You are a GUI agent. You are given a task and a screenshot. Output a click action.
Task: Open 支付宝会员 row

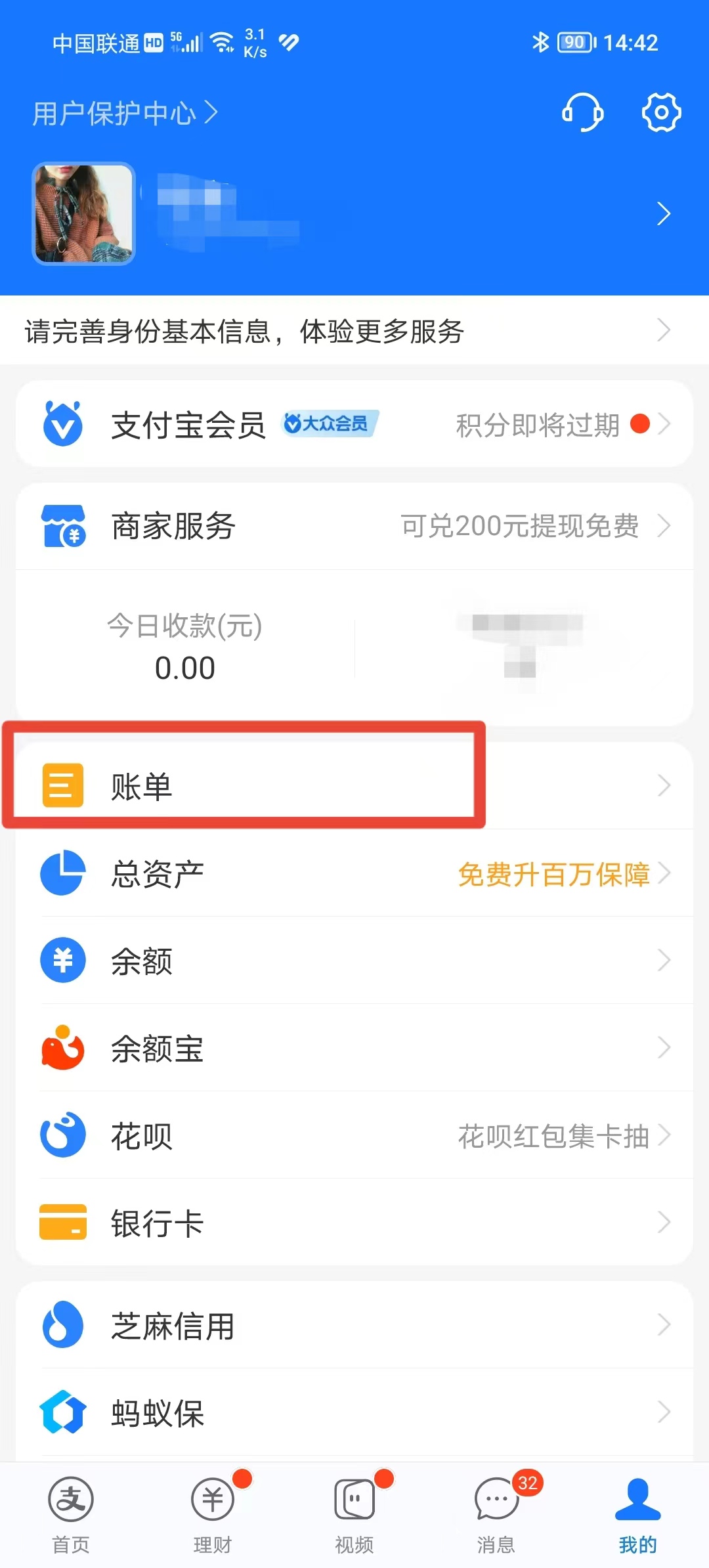coord(354,424)
